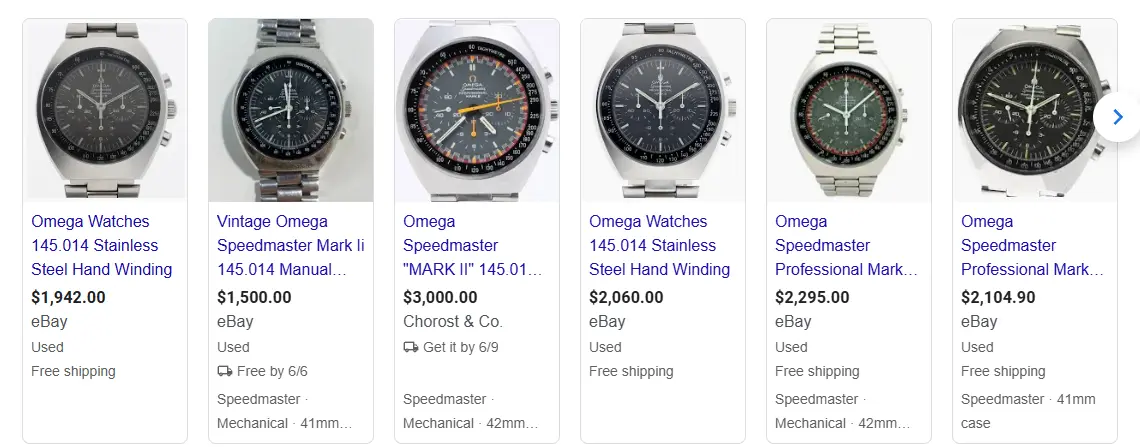This screenshot has width=1140, height=447.
Task: Select the $2,060.00 Omega Watches 145.014 card
Action: coord(659,245)
